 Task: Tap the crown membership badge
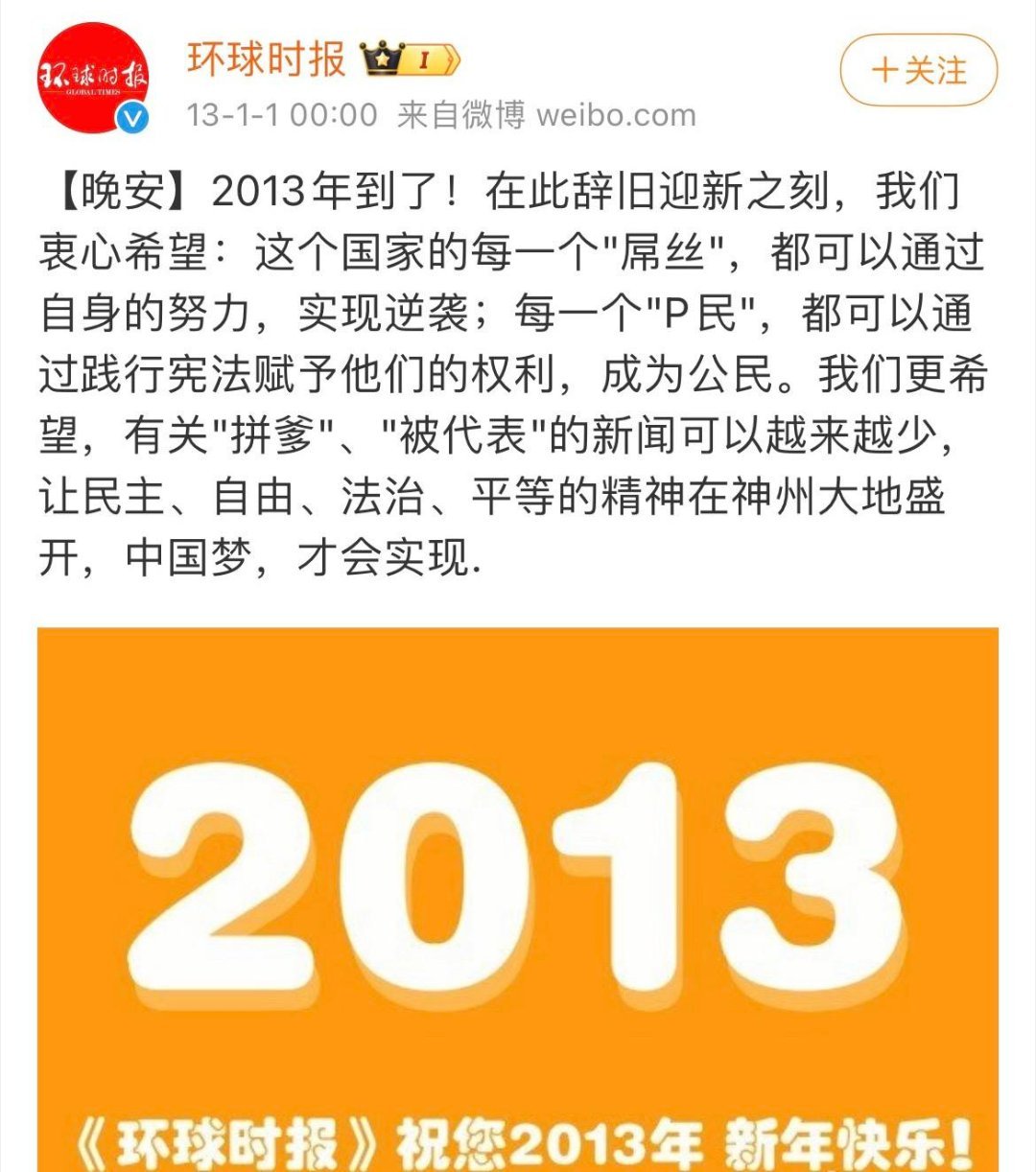point(411,60)
